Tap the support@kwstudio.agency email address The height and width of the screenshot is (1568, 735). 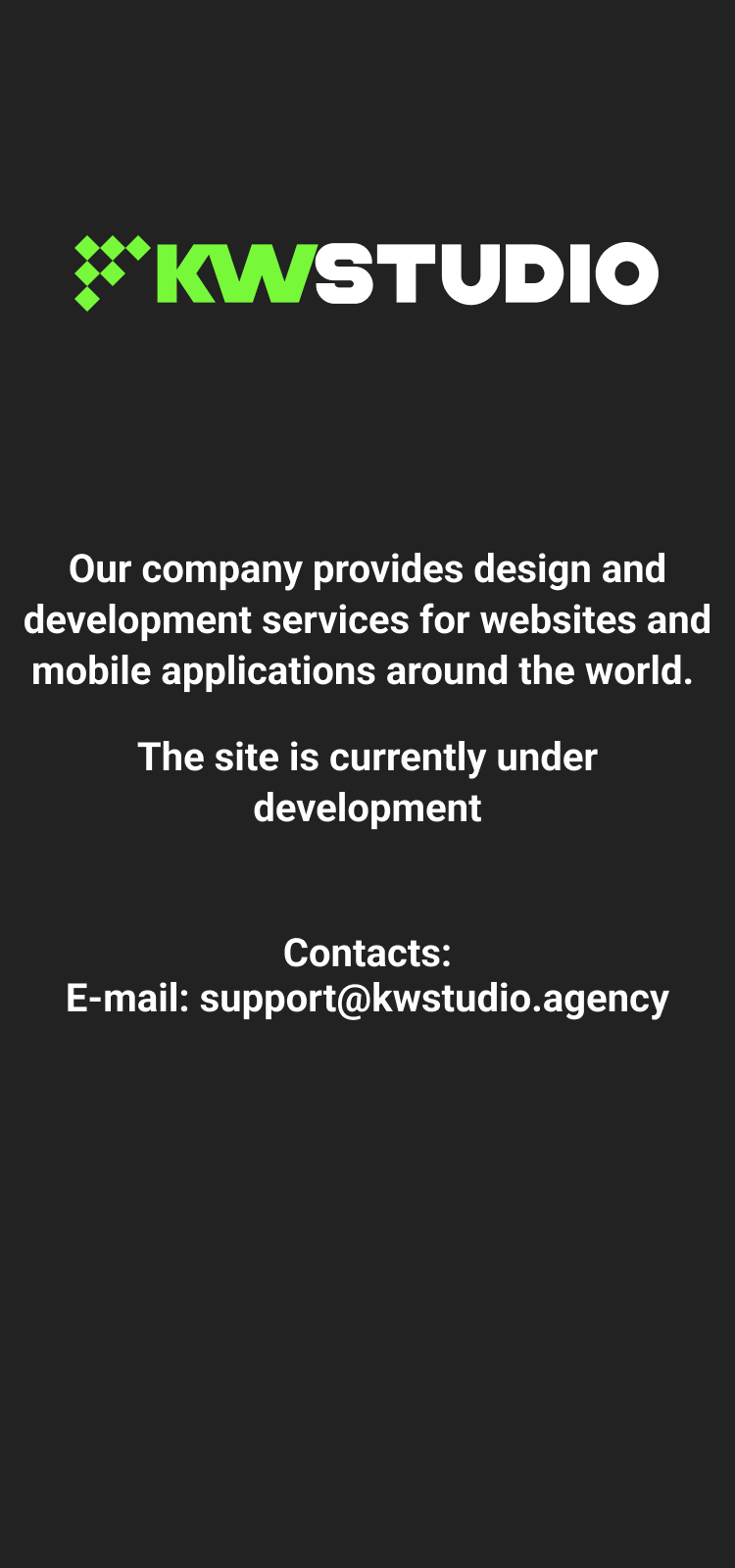(x=434, y=999)
